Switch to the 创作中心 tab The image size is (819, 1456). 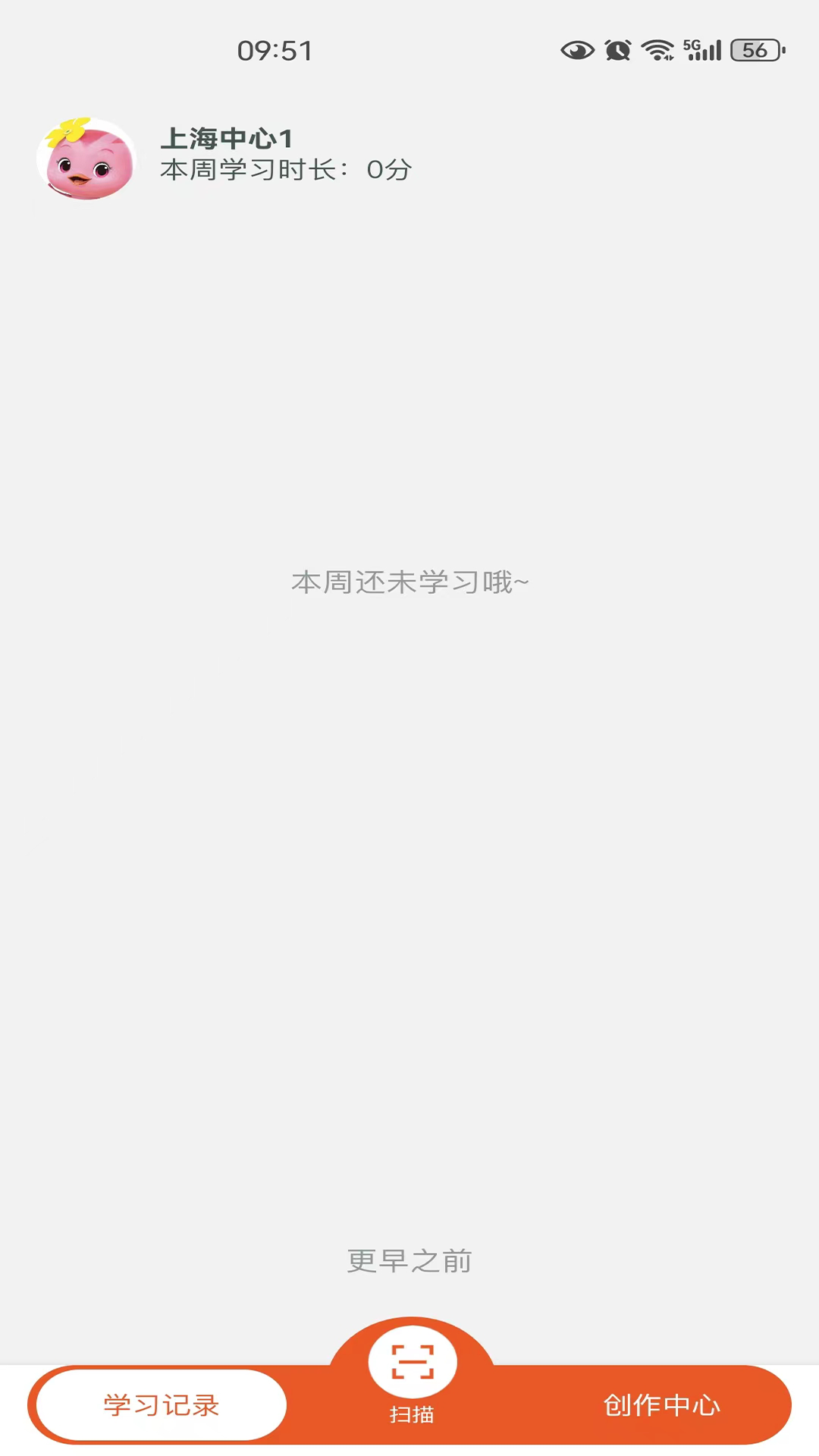tap(661, 1404)
